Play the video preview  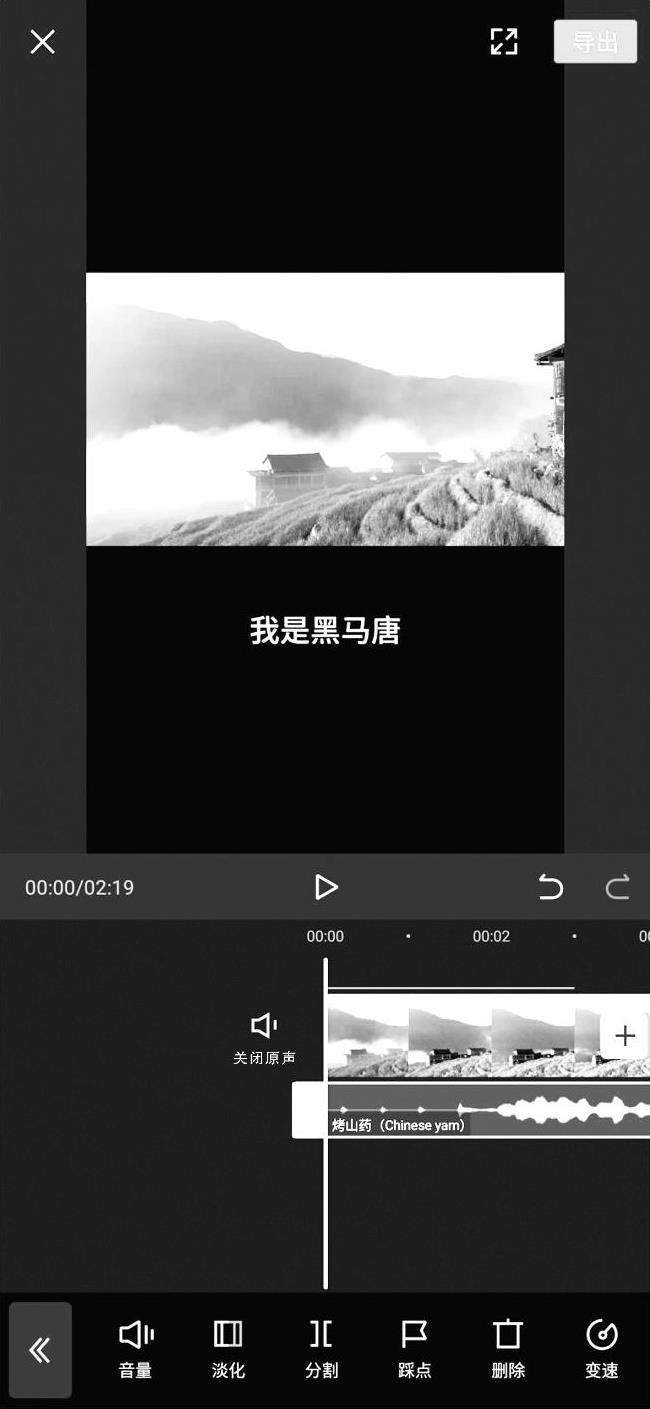[326, 887]
